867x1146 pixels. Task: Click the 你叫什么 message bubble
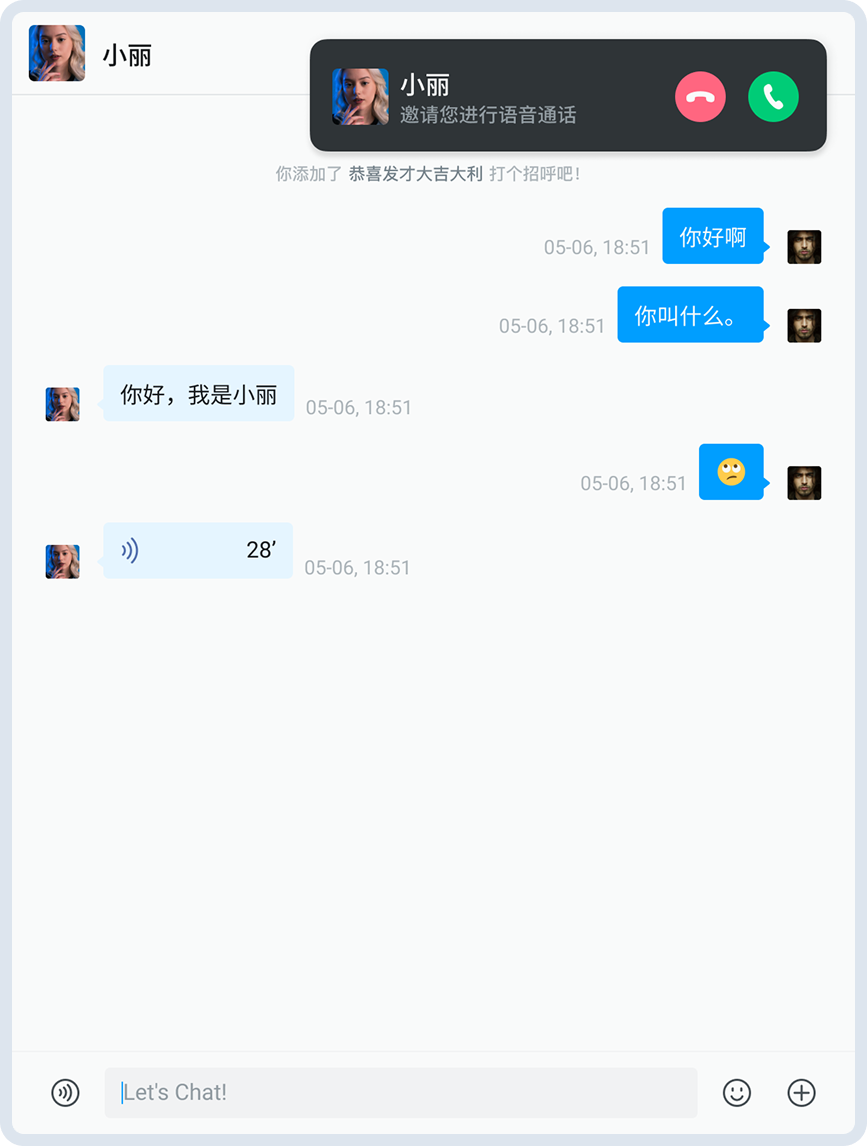click(690, 314)
